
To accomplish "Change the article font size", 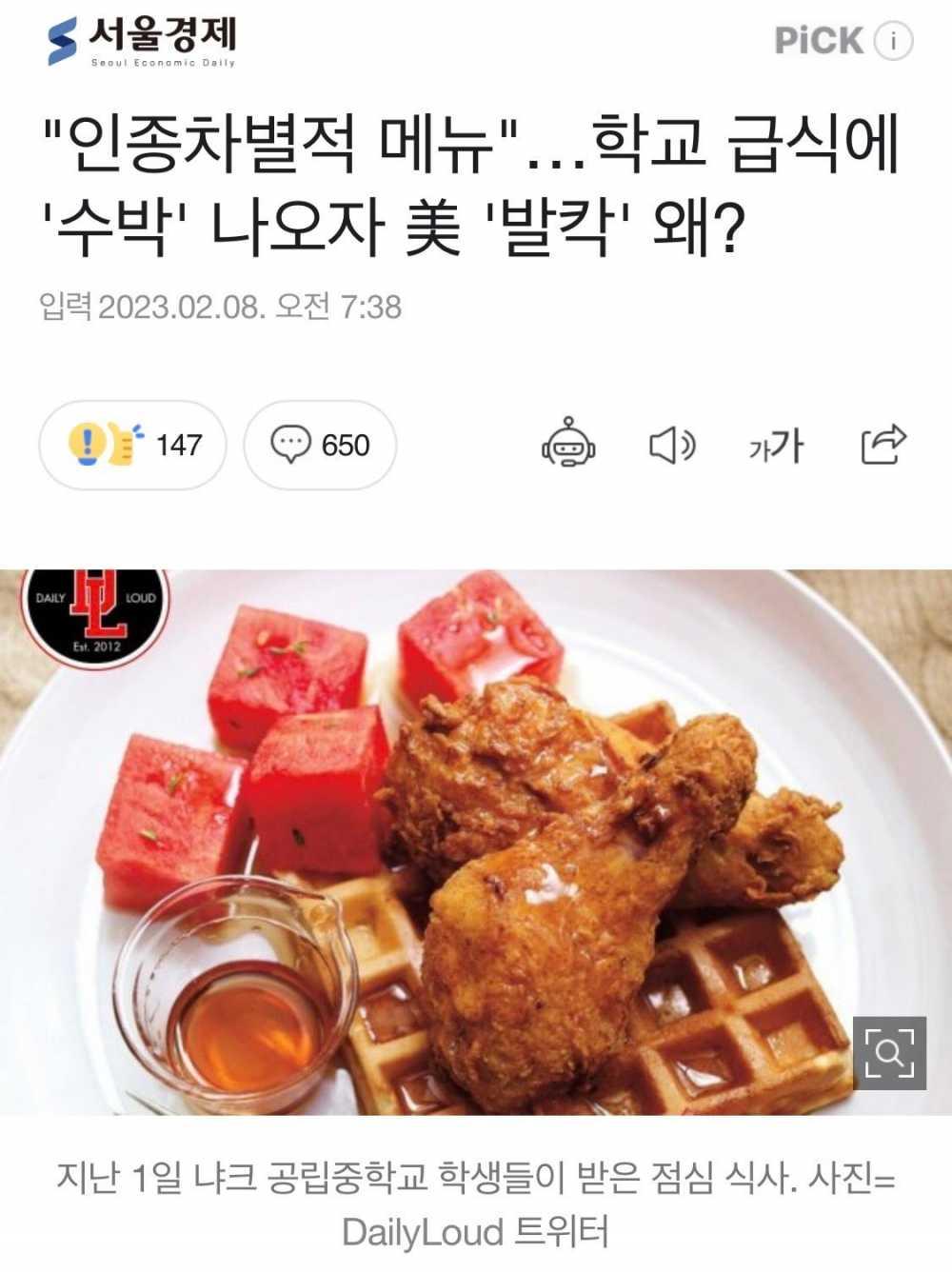I will 776,445.
